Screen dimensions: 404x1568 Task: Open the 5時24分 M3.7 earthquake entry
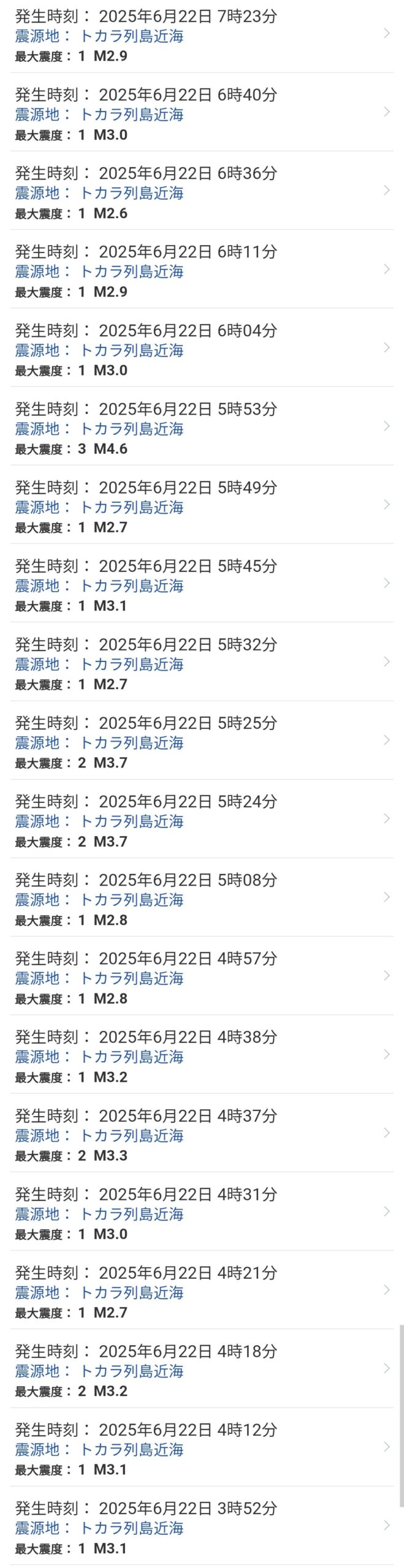pos(202,821)
